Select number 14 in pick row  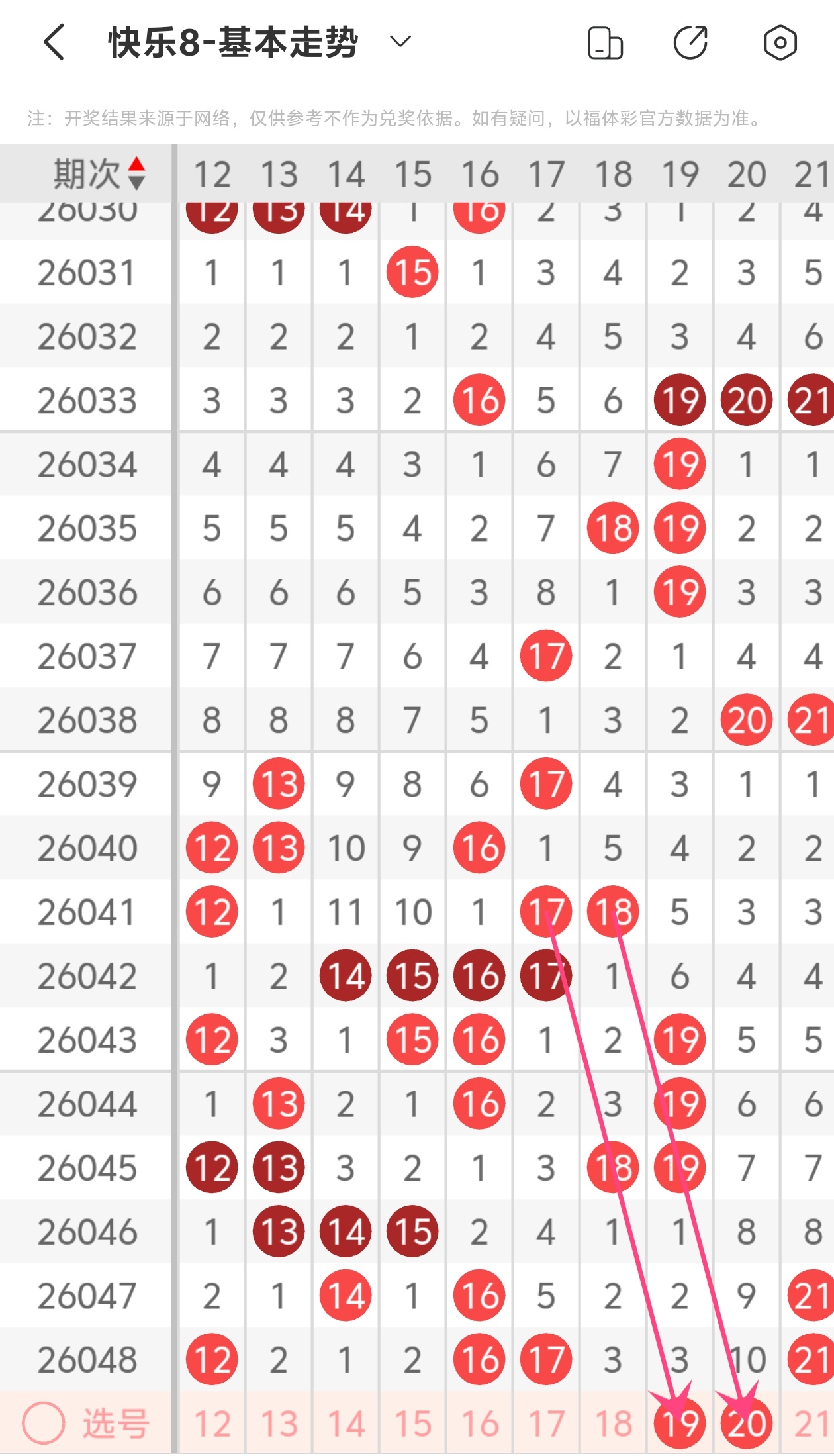pos(346,1424)
